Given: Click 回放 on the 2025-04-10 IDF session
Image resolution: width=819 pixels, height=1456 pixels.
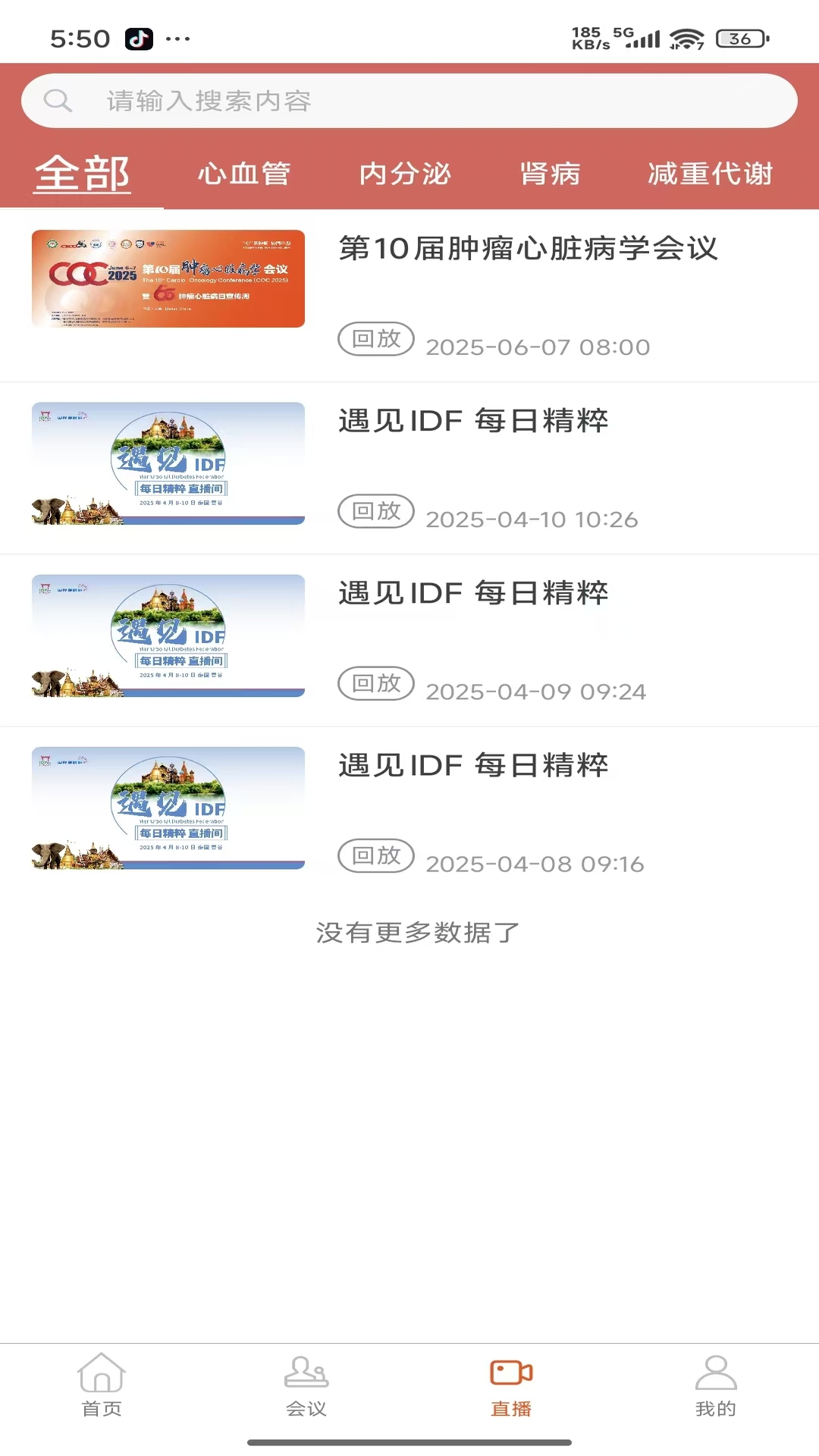Looking at the screenshot, I should pyautogui.click(x=376, y=511).
